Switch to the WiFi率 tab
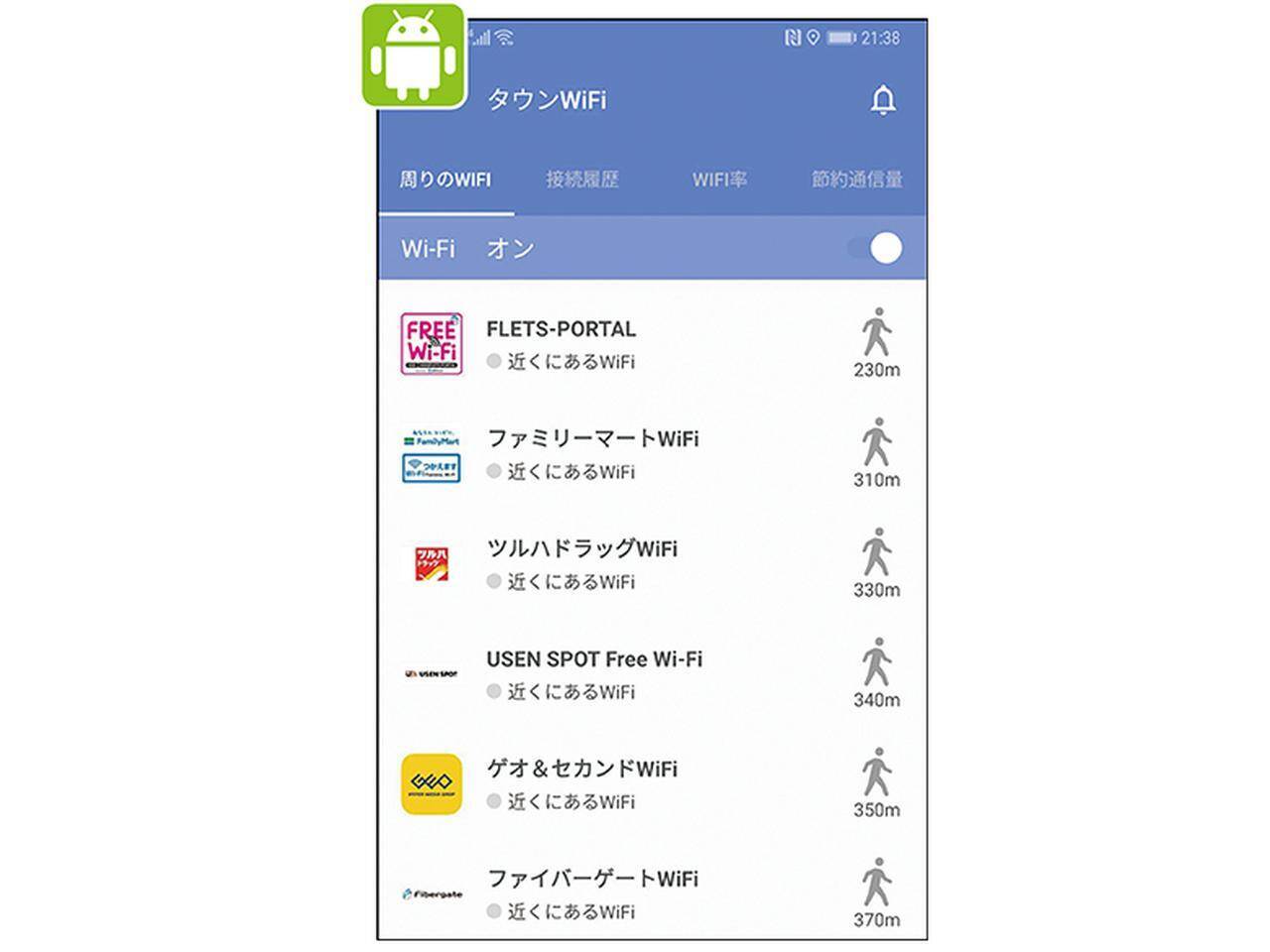 pyautogui.click(x=719, y=179)
